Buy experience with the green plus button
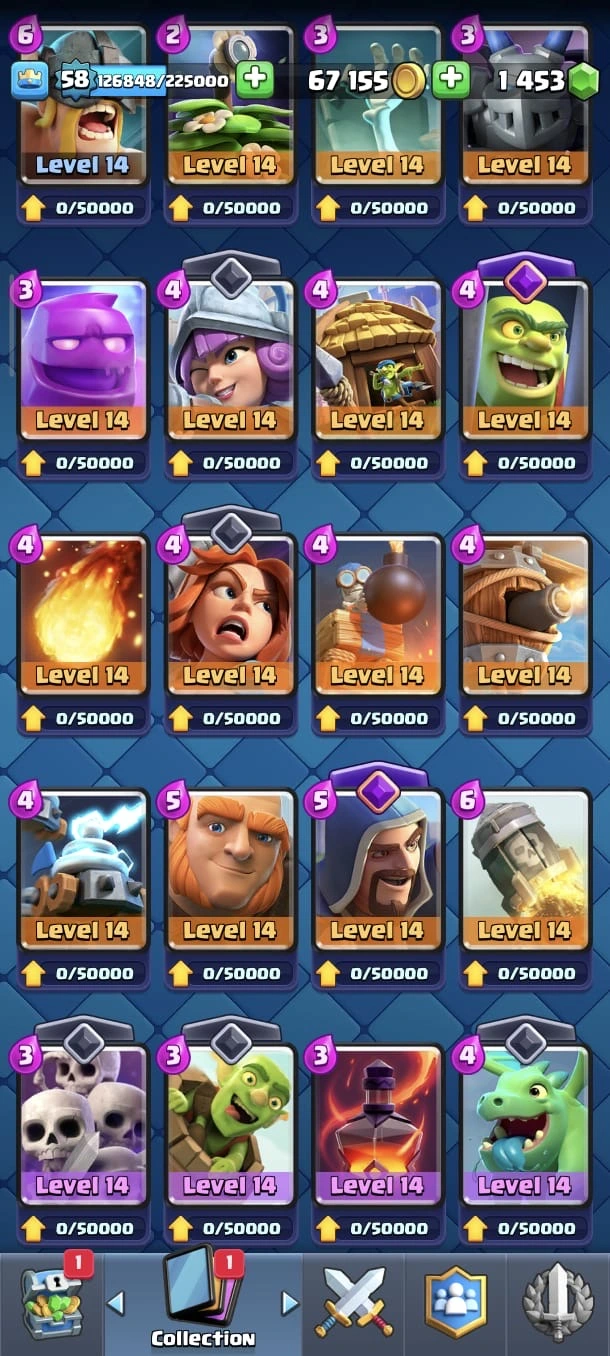This screenshot has height=1356, width=610. (x=255, y=81)
